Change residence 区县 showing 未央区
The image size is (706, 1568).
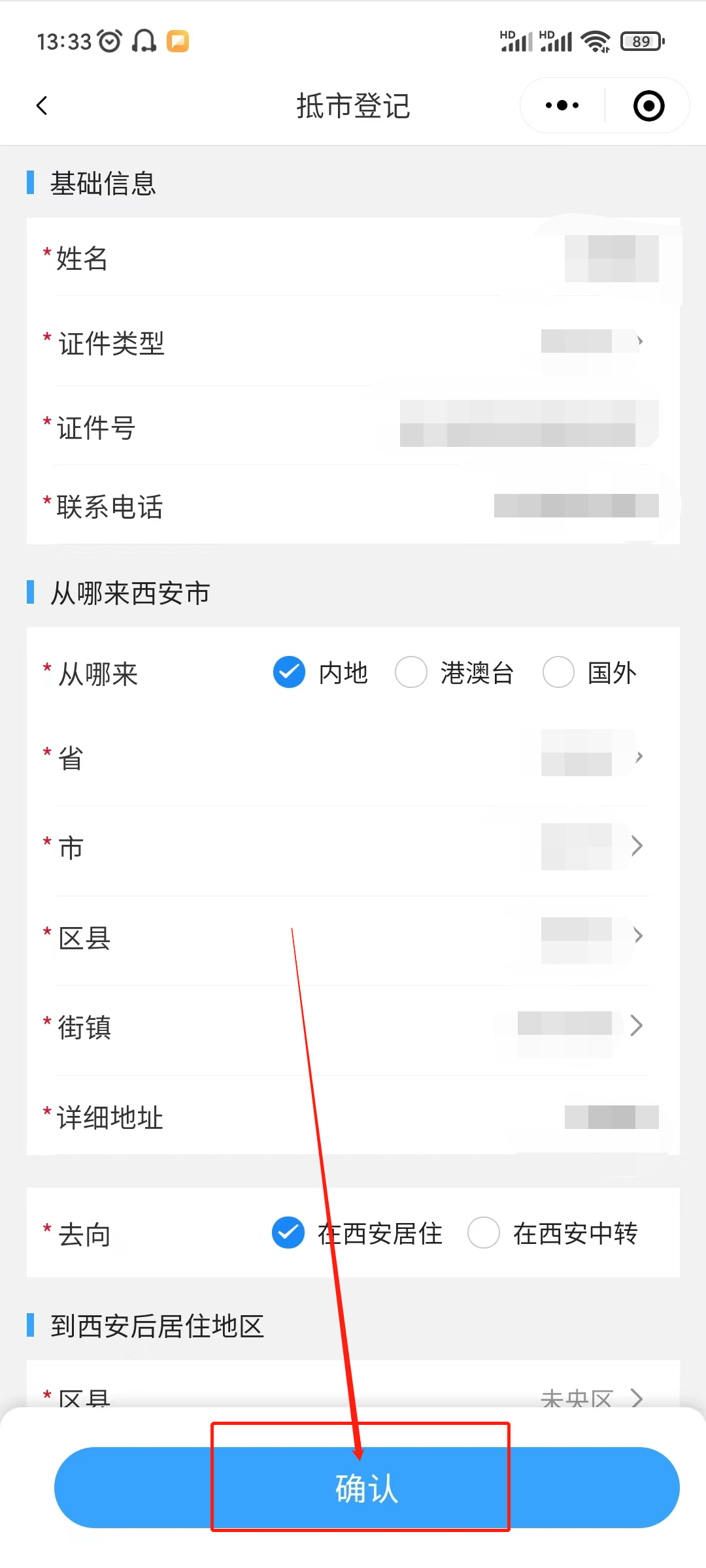[x=588, y=1397]
